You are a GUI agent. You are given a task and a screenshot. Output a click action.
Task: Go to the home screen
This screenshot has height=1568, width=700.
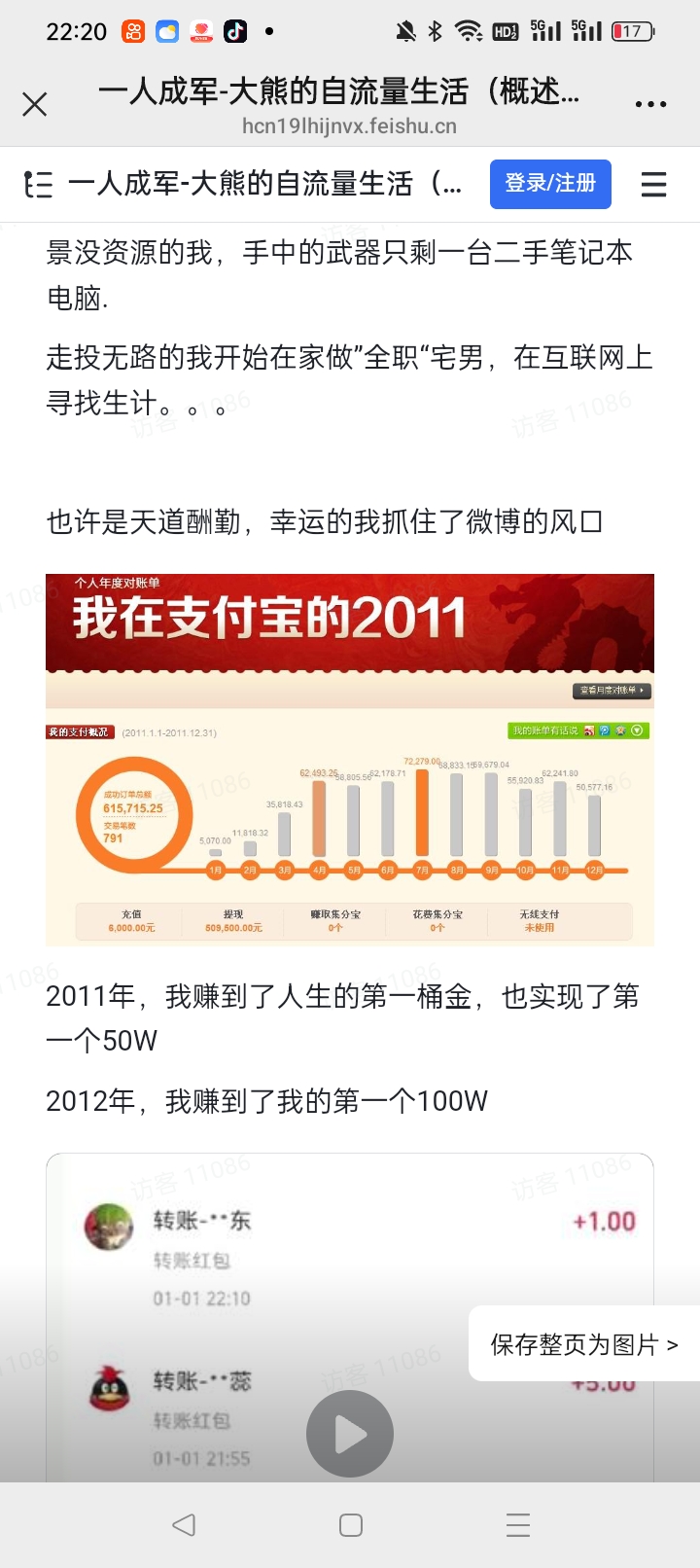pos(351,1524)
